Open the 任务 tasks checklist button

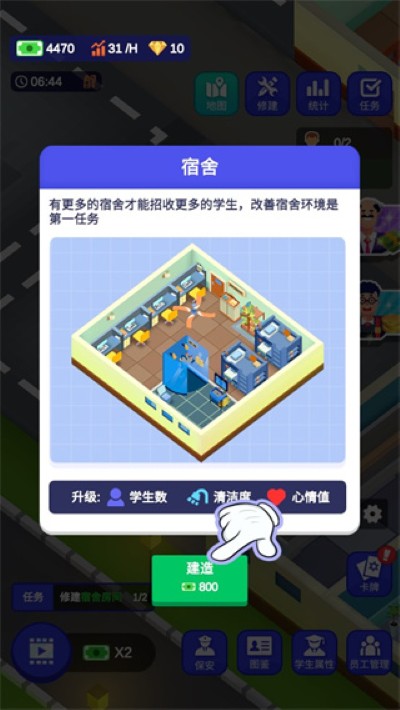(370, 94)
